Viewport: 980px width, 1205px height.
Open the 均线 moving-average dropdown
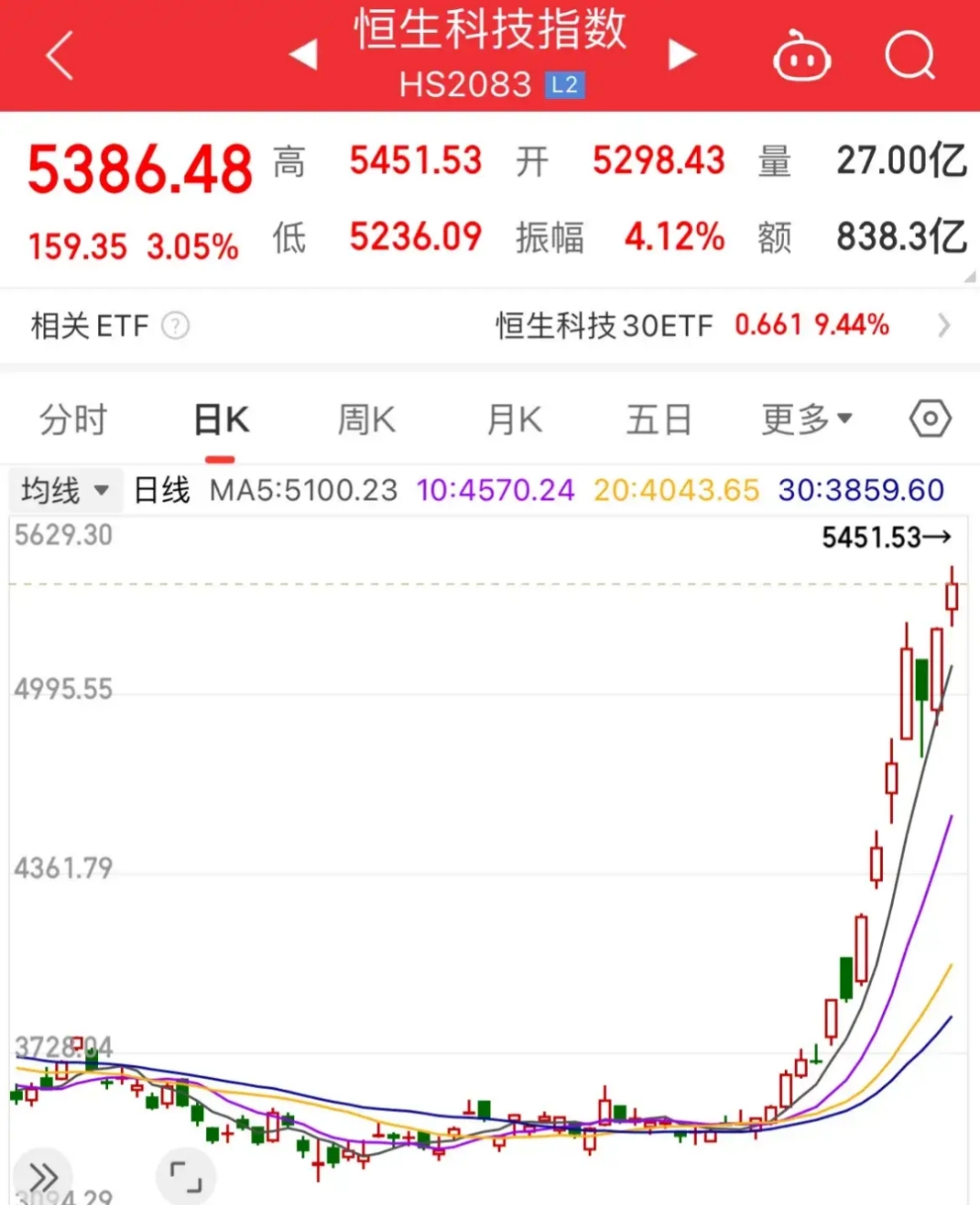(64, 489)
